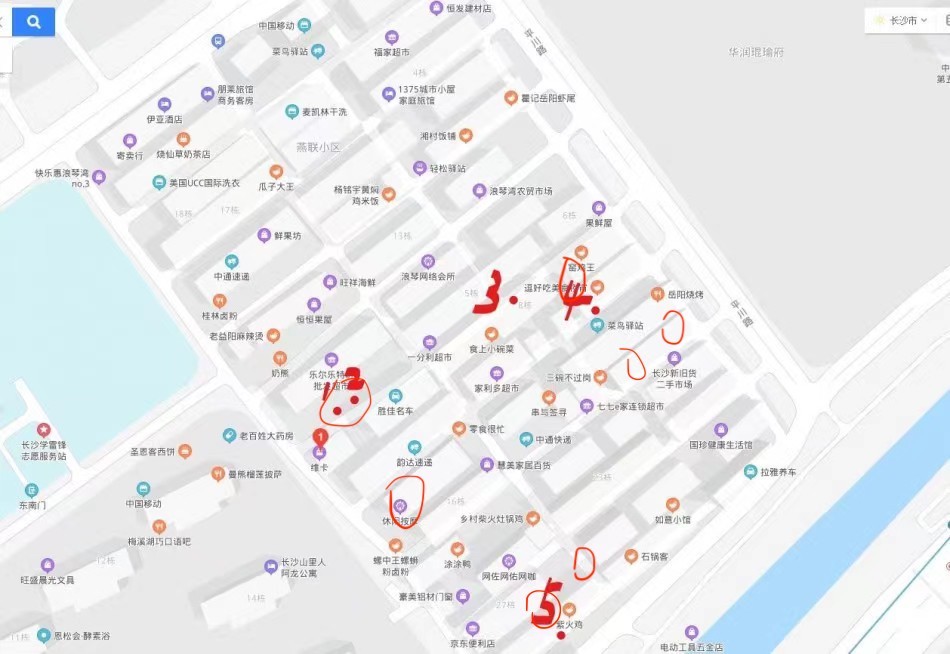
Task: Open the 老百姓大药房 marker
Action: tap(229, 436)
